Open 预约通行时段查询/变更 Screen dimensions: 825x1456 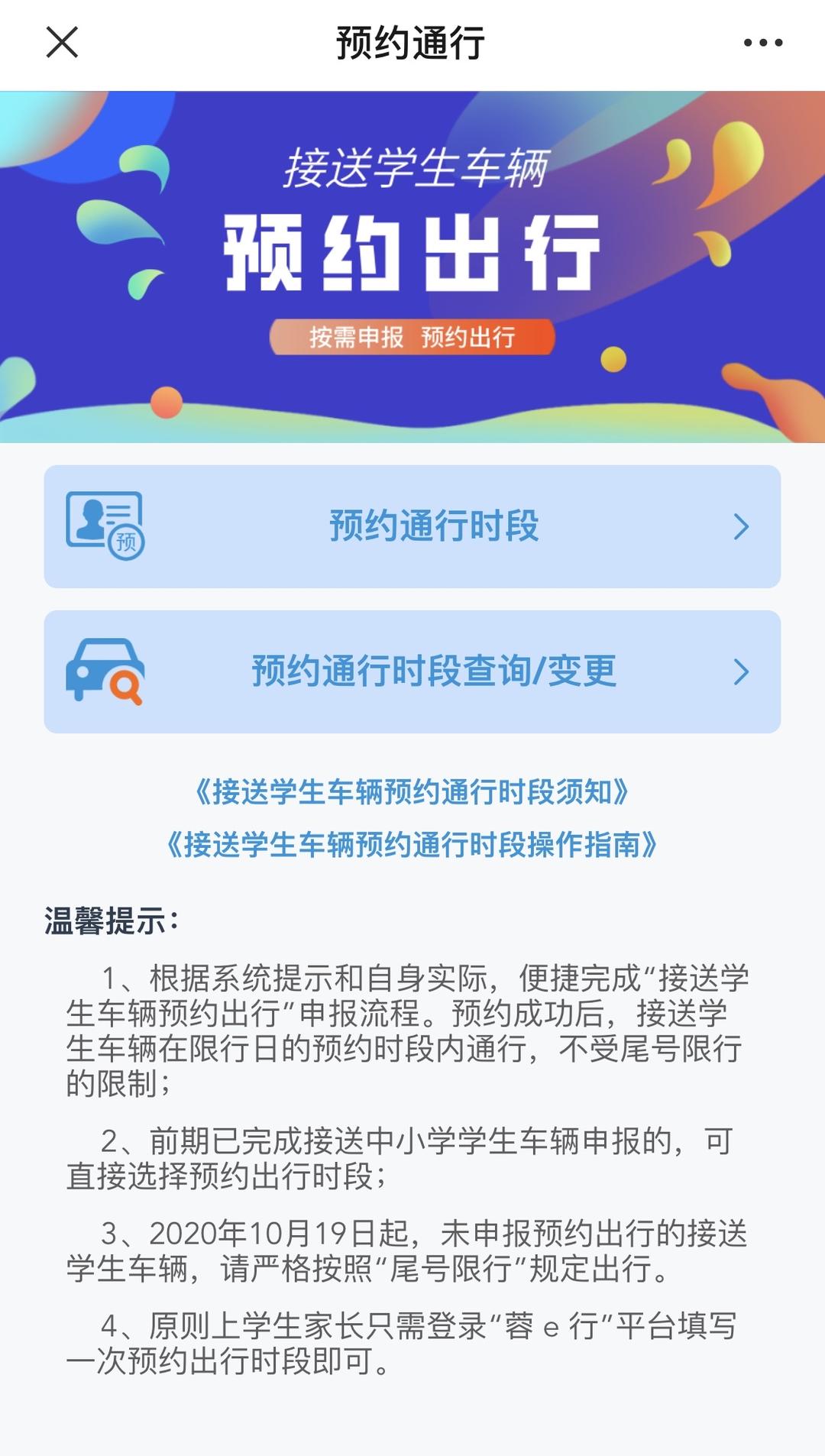coord(412,671)
